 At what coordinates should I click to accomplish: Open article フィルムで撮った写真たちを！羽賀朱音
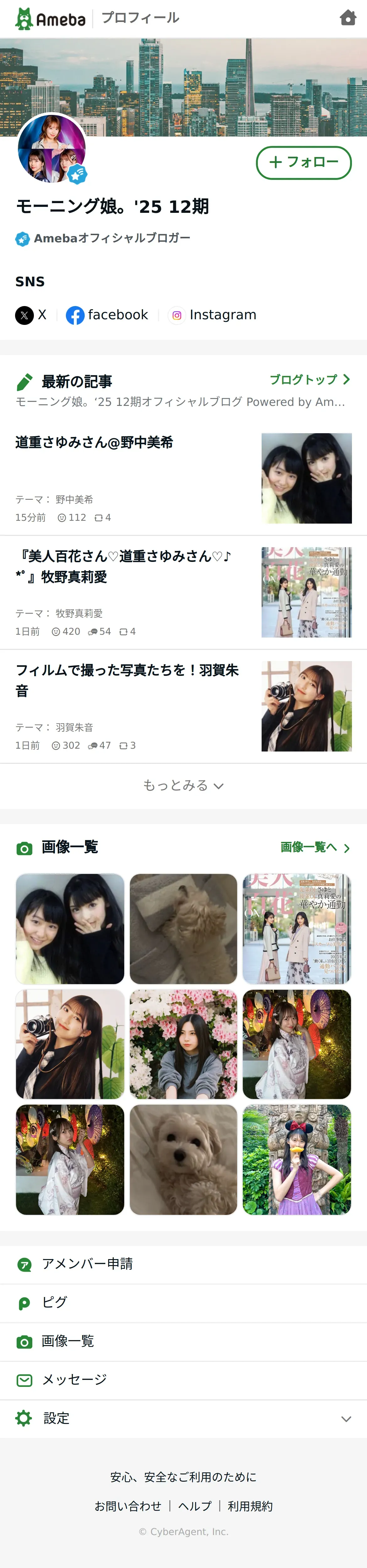tap(128, 680)
